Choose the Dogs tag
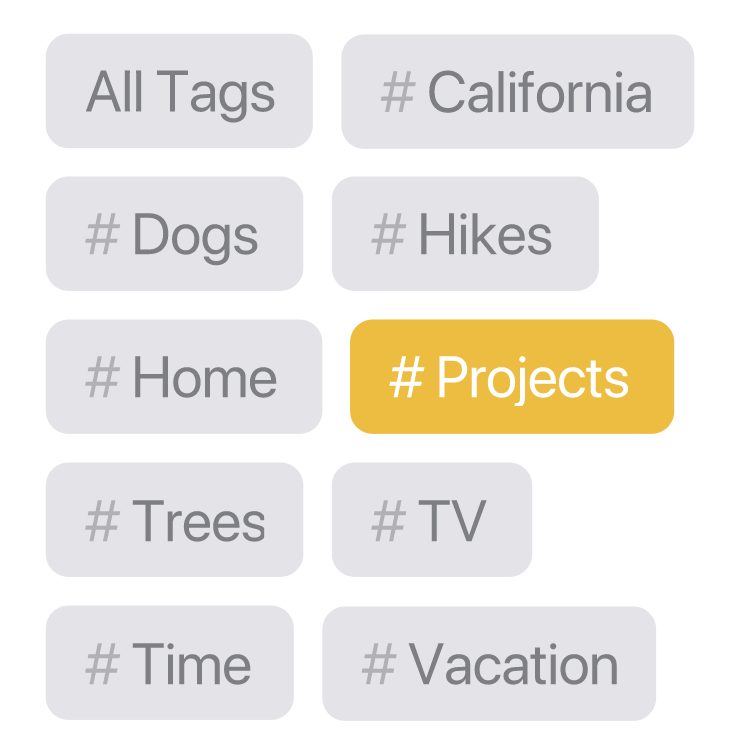 point(174,235)
